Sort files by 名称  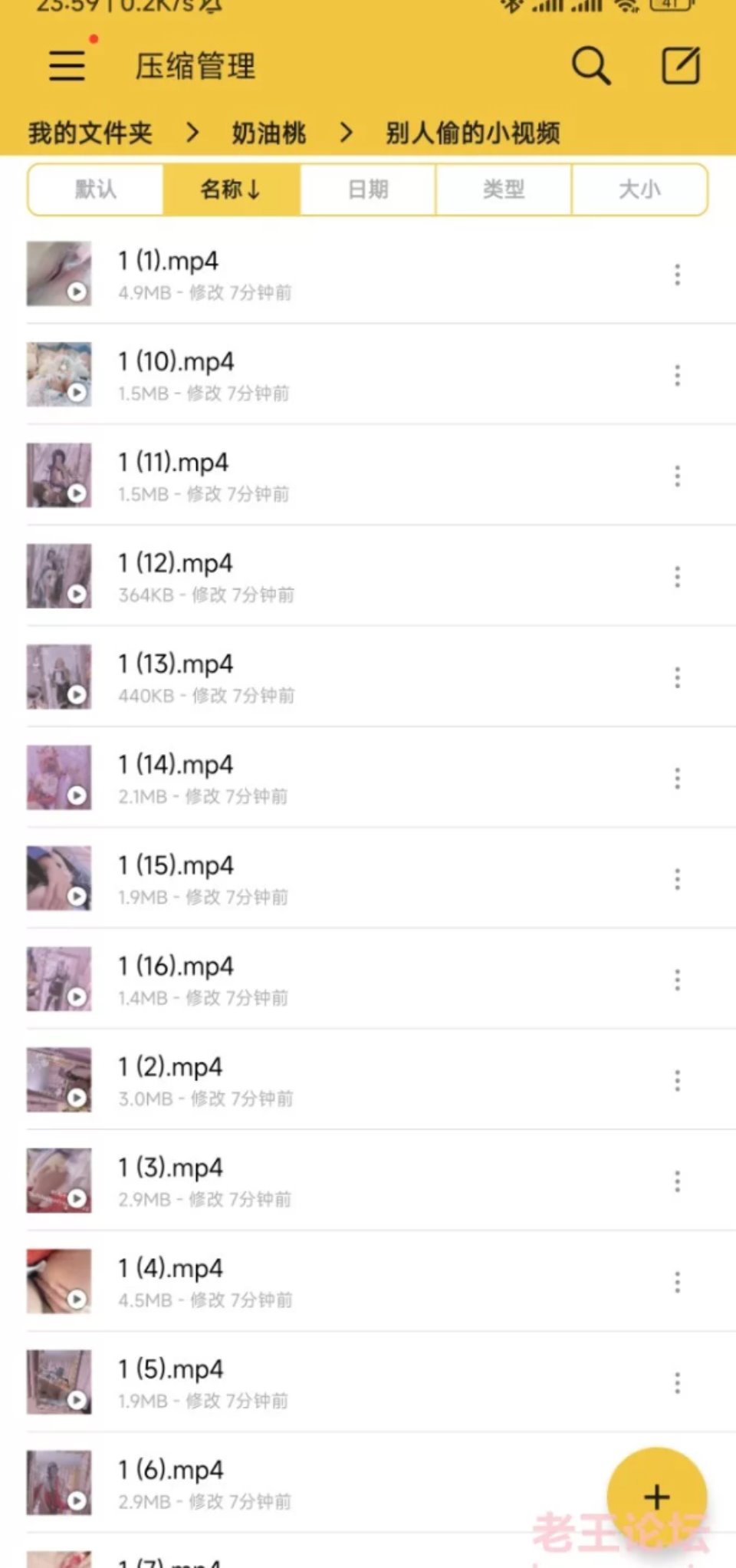point(231,189)
